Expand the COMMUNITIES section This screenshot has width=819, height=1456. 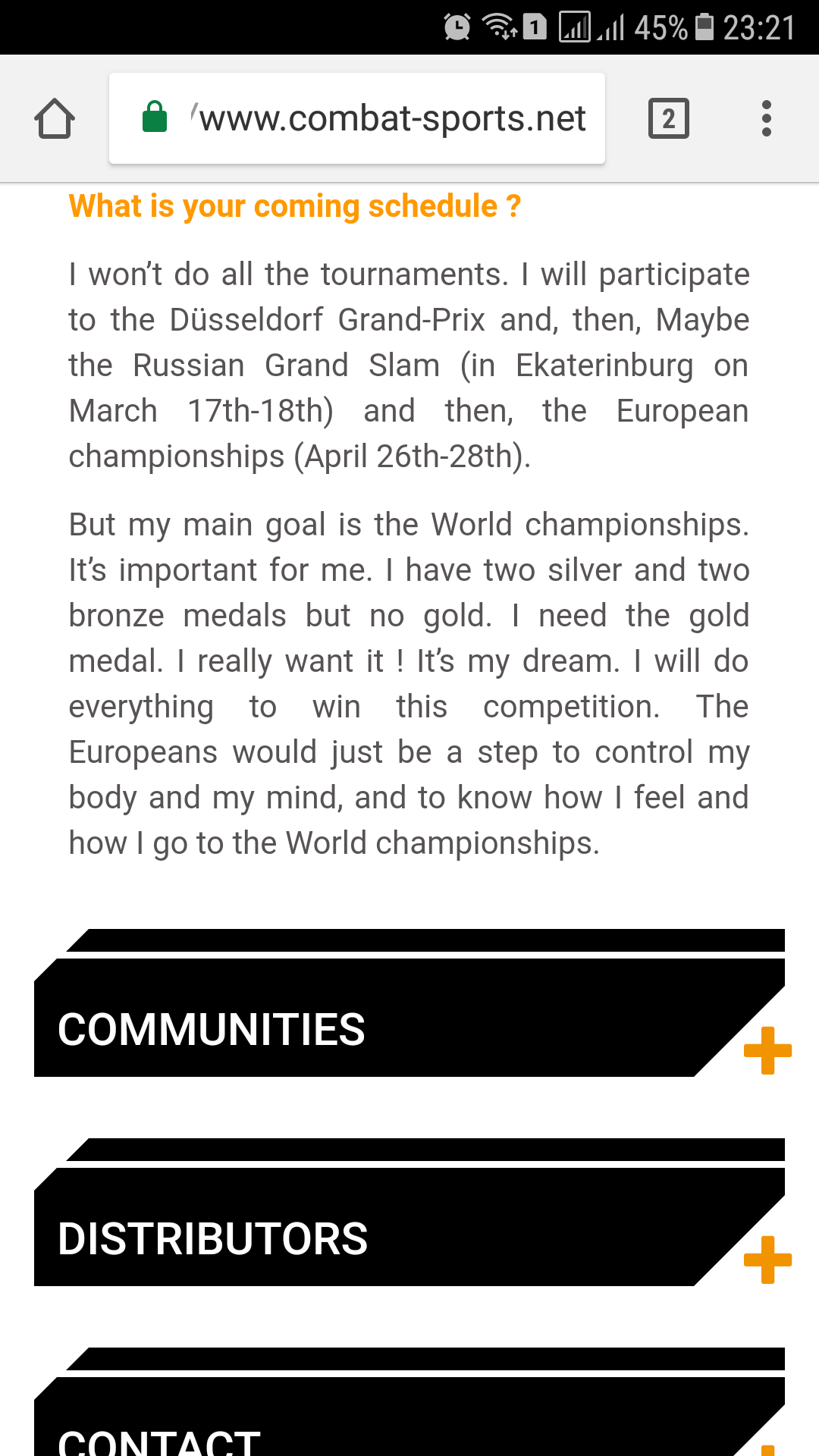pos(767,1050)
